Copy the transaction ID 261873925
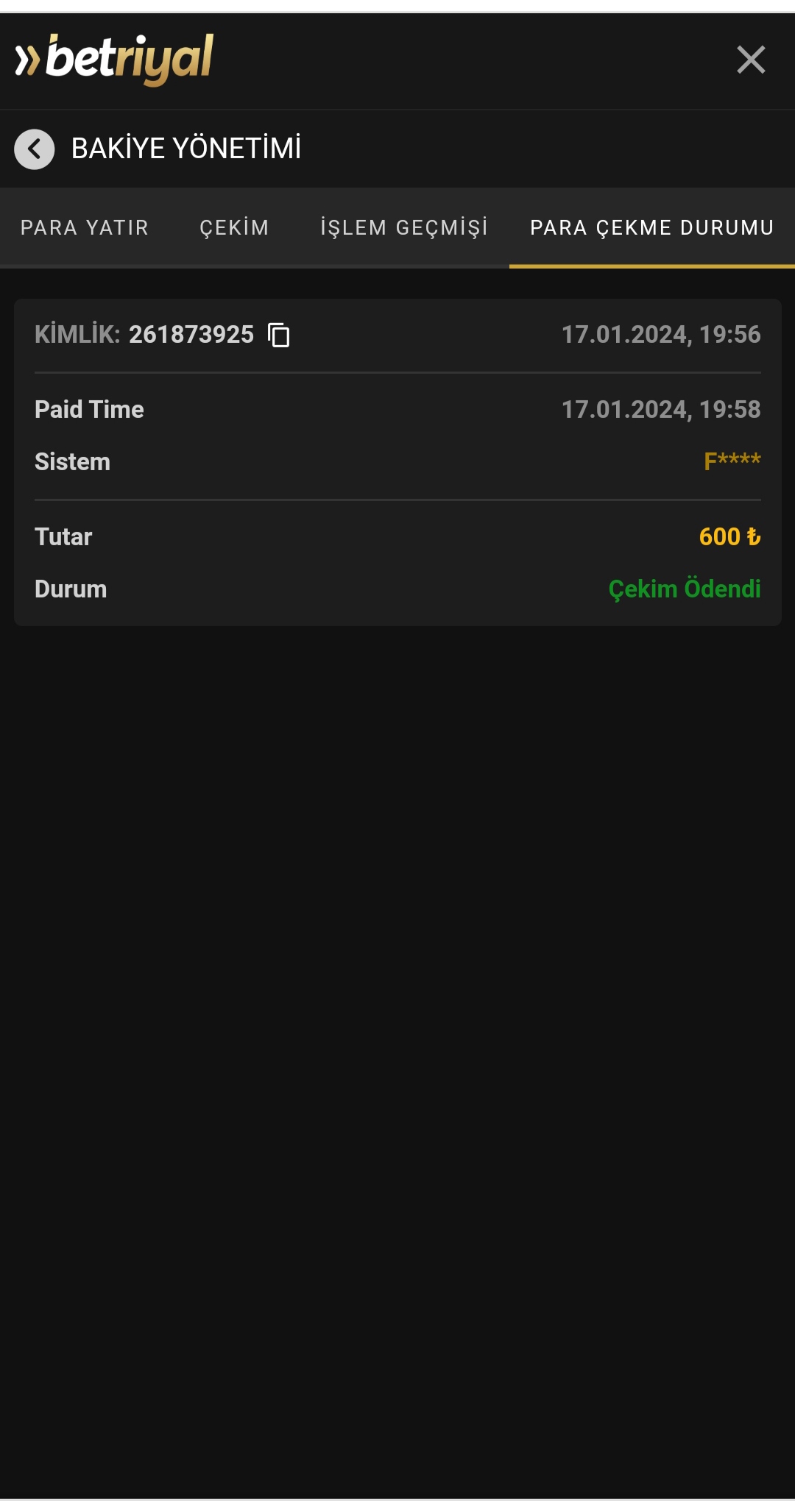 [279, 335]
